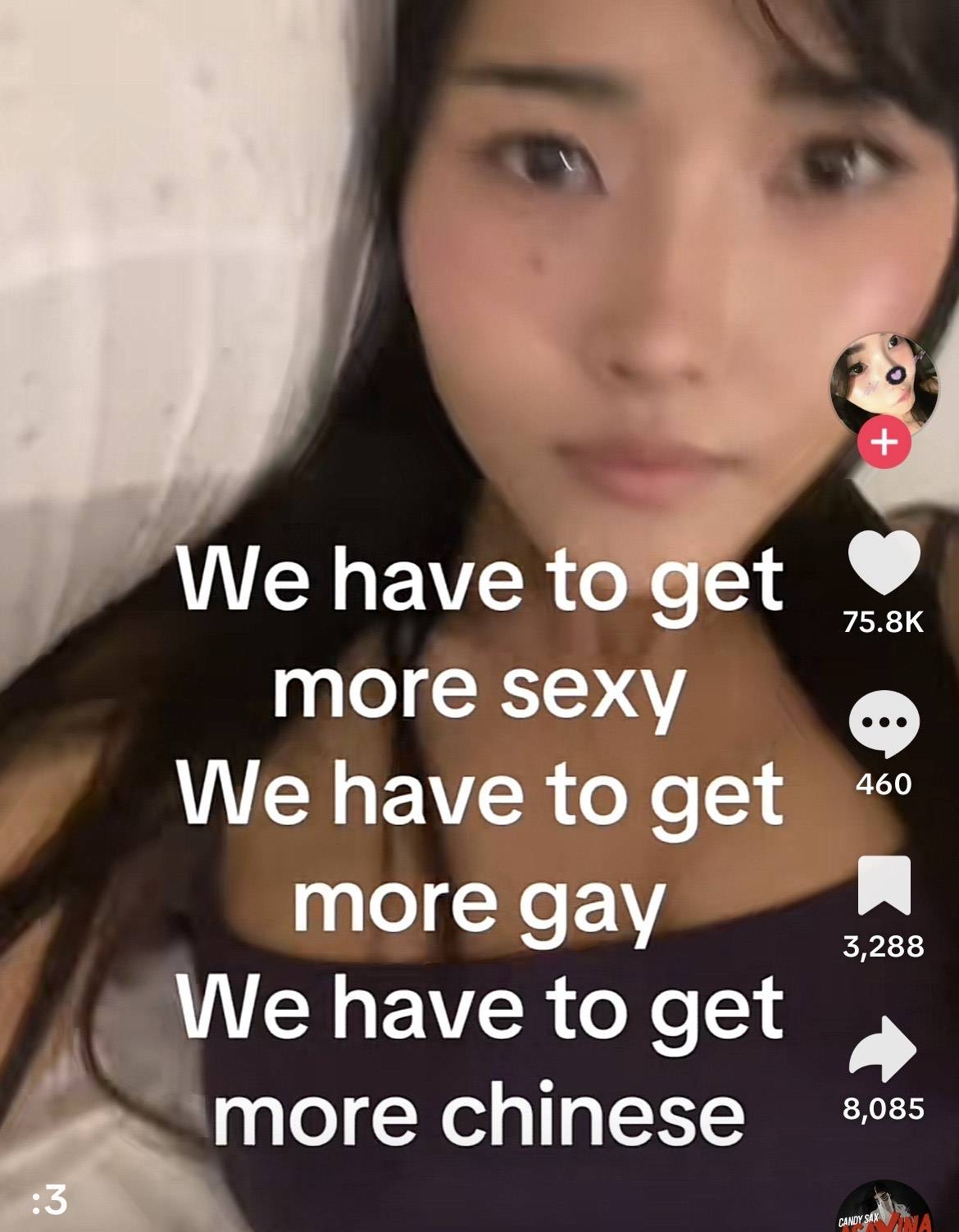Follow the creator with the plus button
Viewport: 959px width, 1232px height.
[883, 443]
